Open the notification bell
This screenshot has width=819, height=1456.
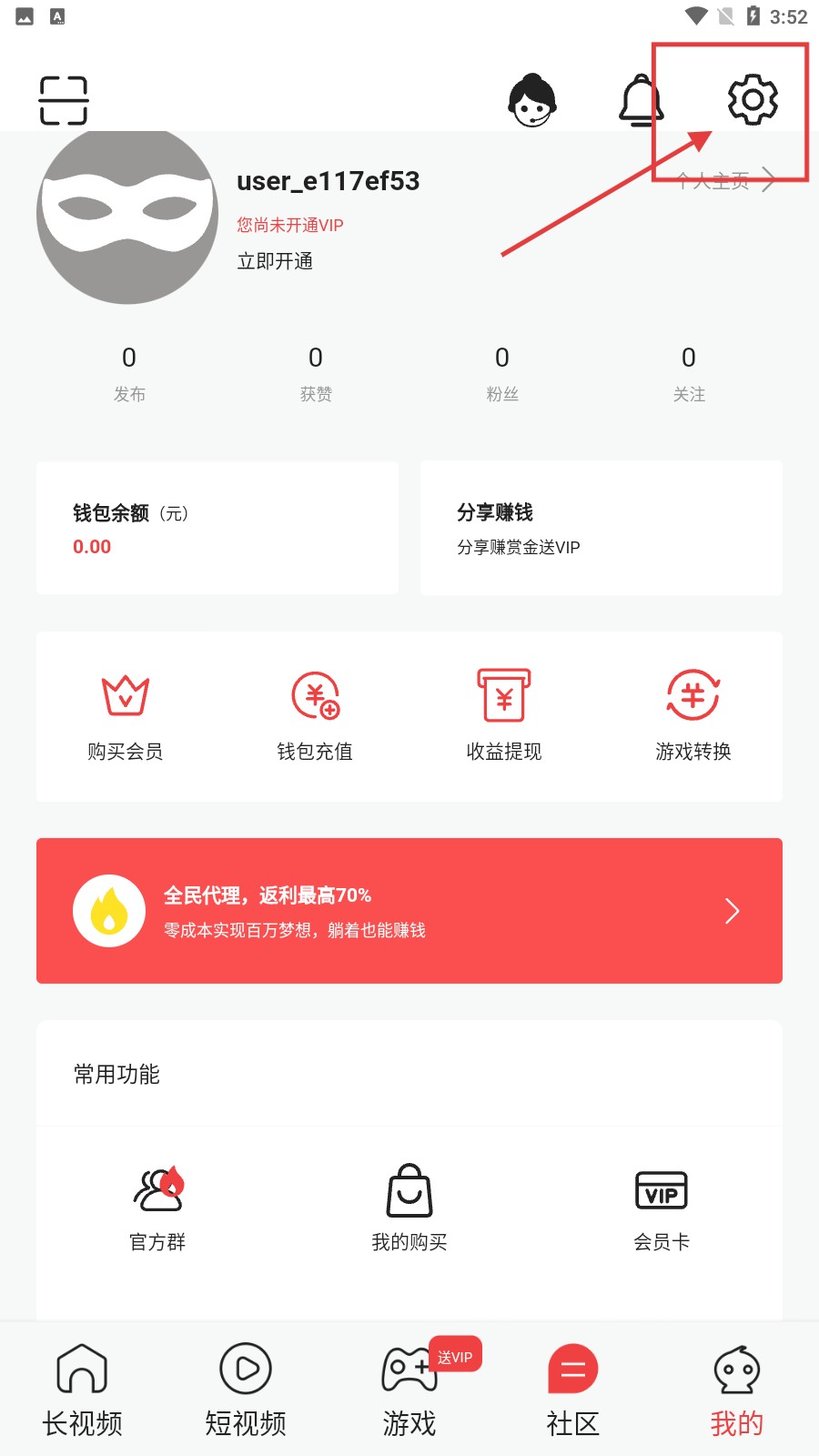[x=640, y=100]
